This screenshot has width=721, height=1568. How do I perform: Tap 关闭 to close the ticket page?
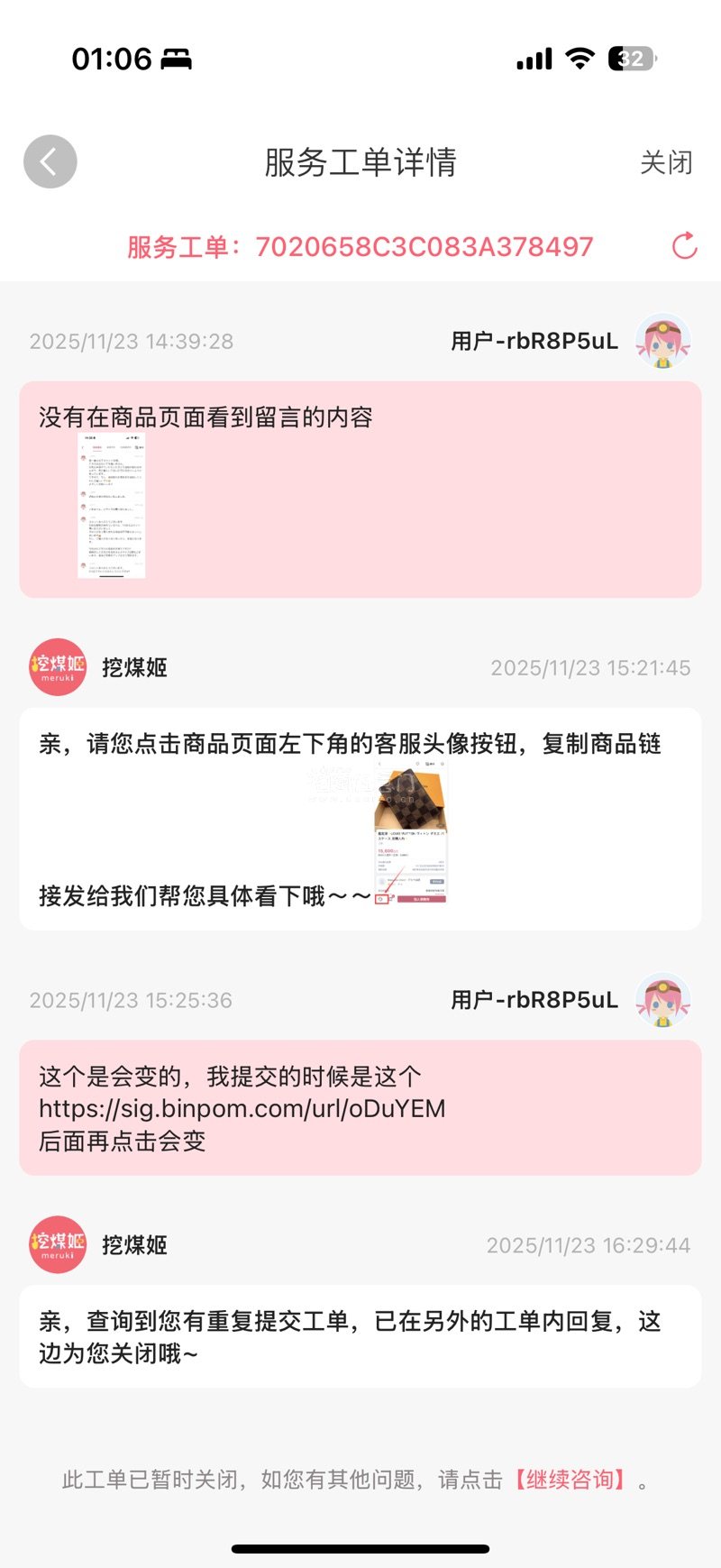tap(666, 163)
